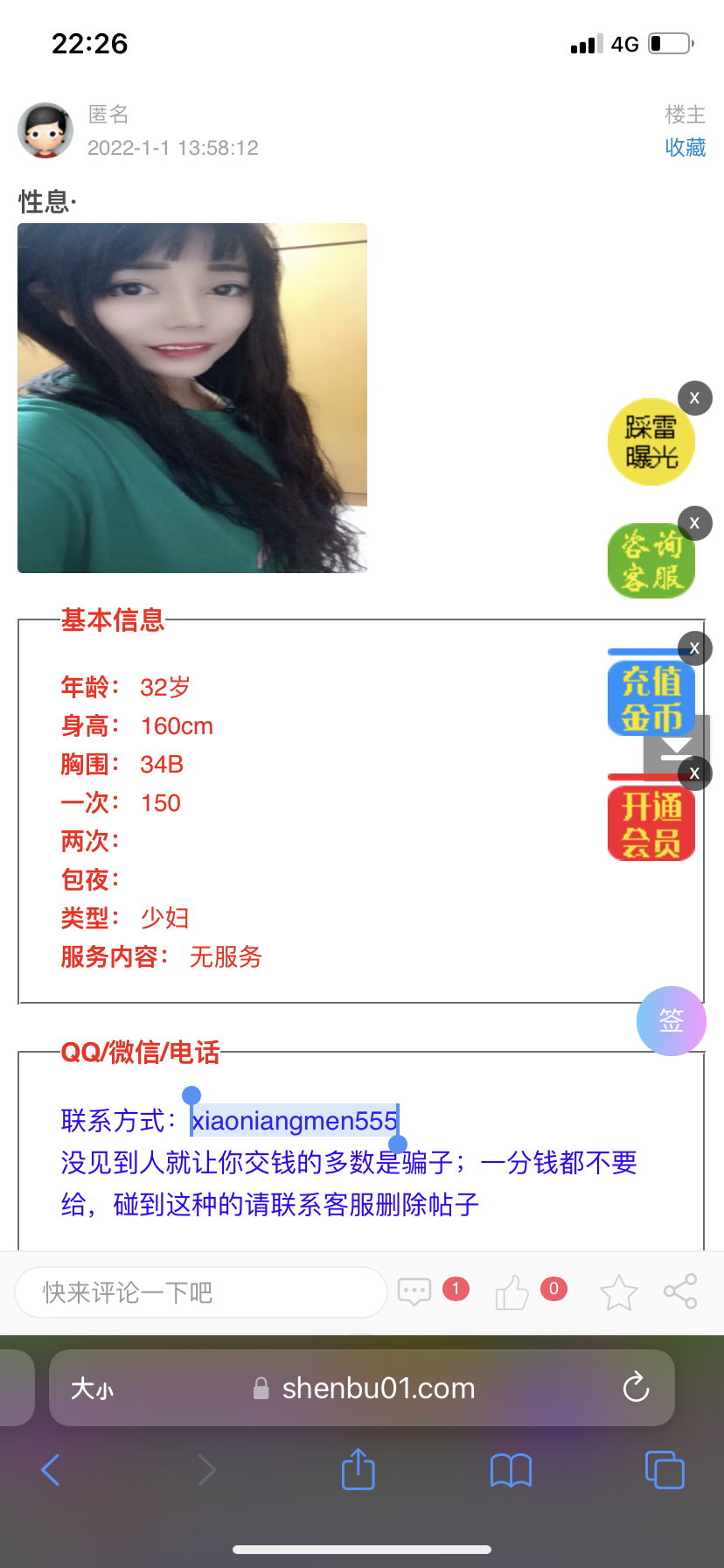This screenshot has width=724, height=1568.
Task: Close the 充值金币 floating badge
Action: [x=695, y=648]
